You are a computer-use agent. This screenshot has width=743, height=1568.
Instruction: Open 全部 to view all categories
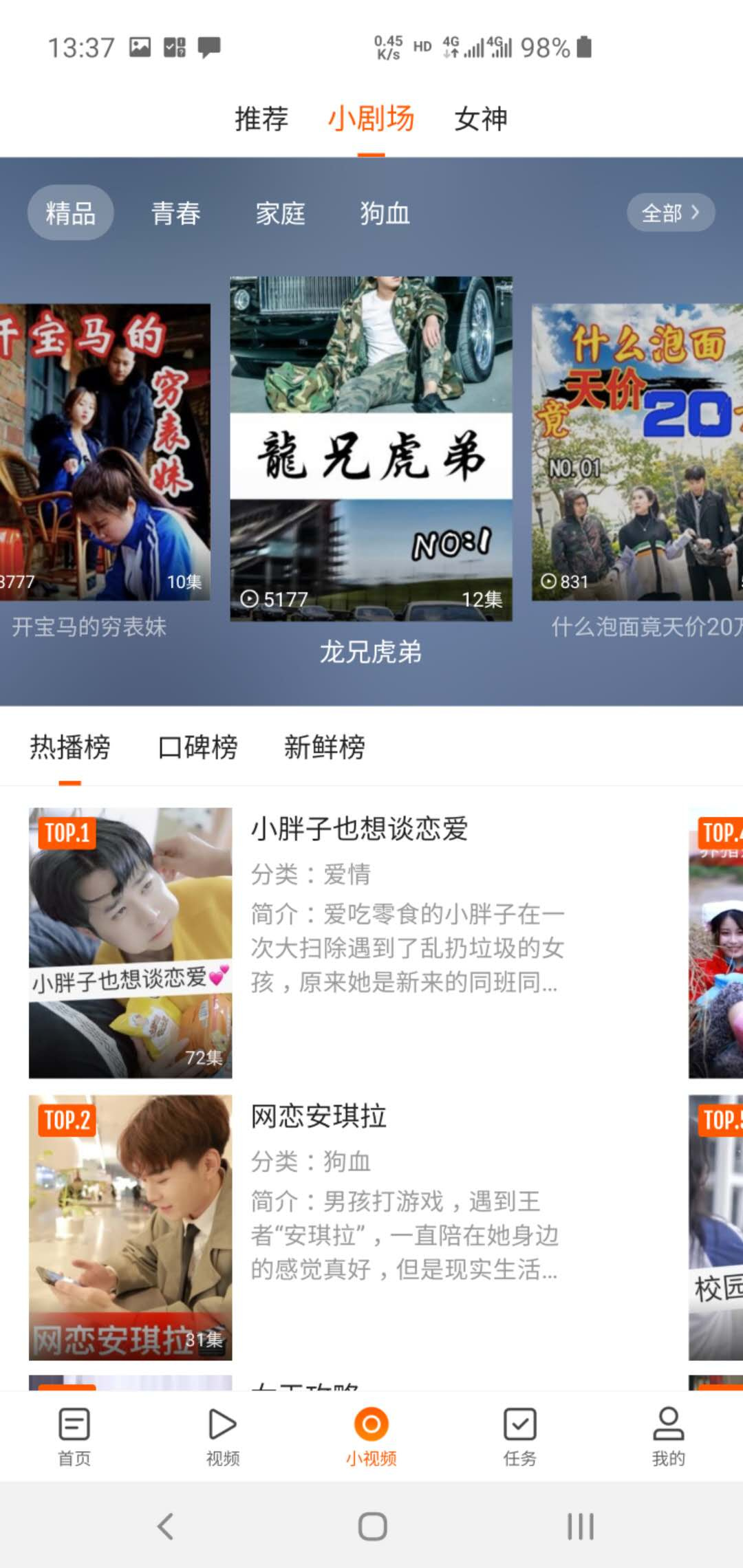pos(670,213)
